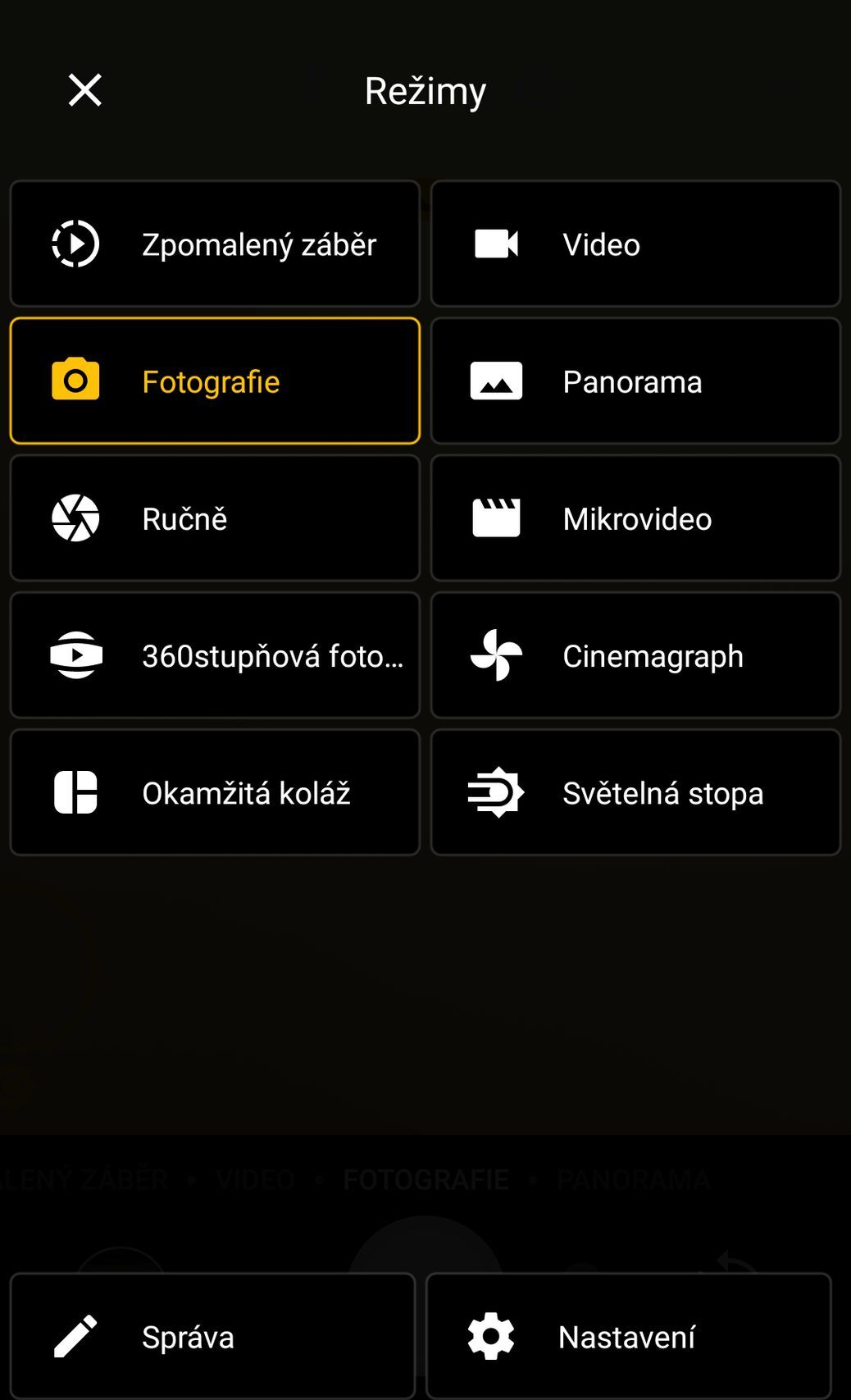The width and height of the screenshot is (851, 1400).
Task: Select the Světelná stopa mode
Action: [636, 791]
